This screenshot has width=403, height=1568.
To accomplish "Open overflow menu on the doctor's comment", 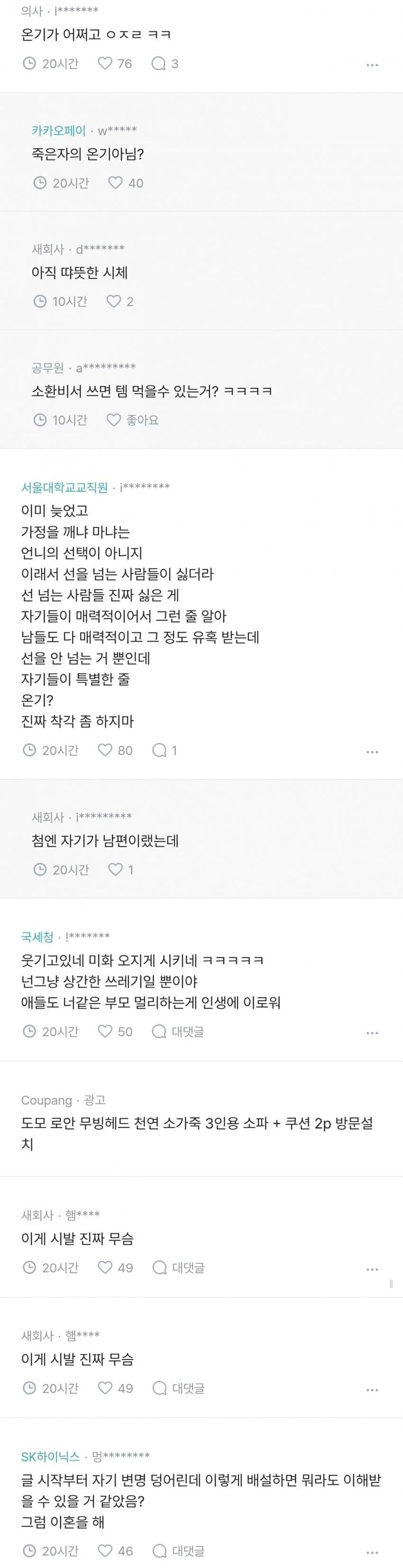I will tap(372, 65).
